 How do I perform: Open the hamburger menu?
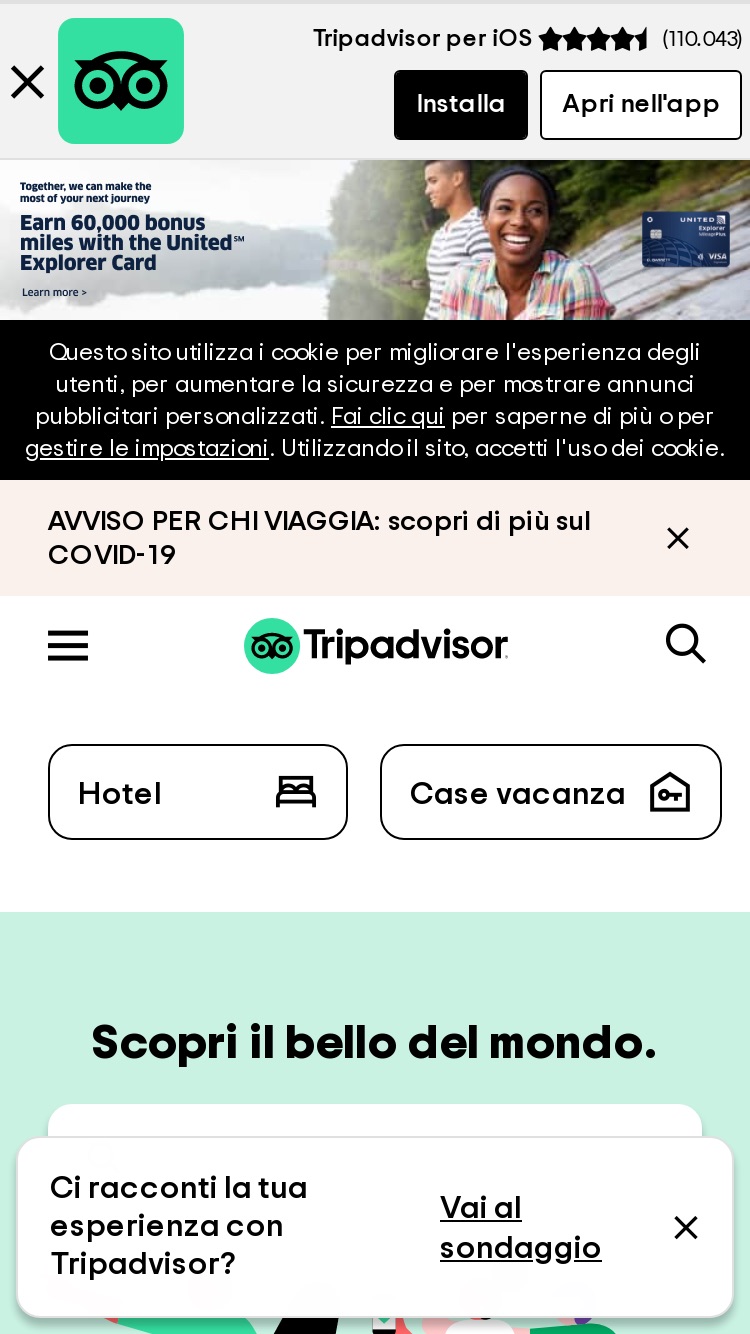coord(68,645)
